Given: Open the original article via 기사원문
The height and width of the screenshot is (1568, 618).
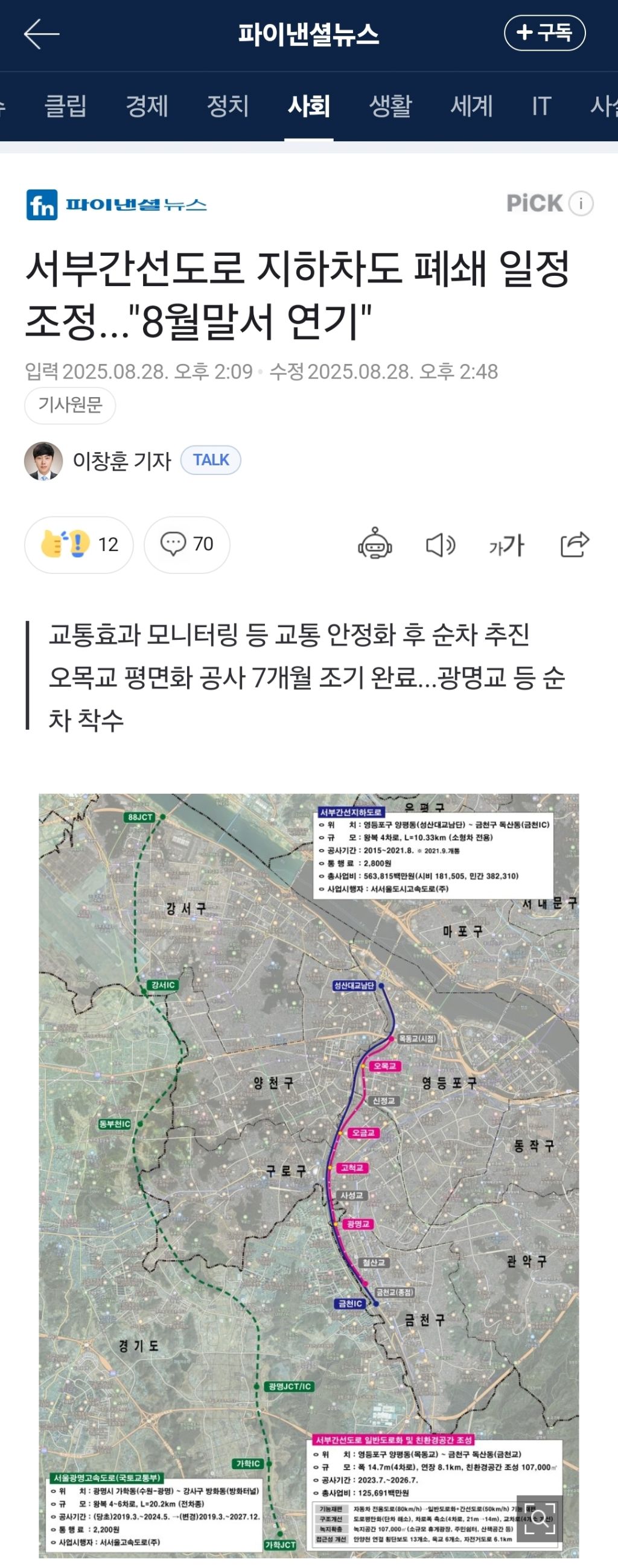Looking at the screenshot, I should click(x=70, y=405).
